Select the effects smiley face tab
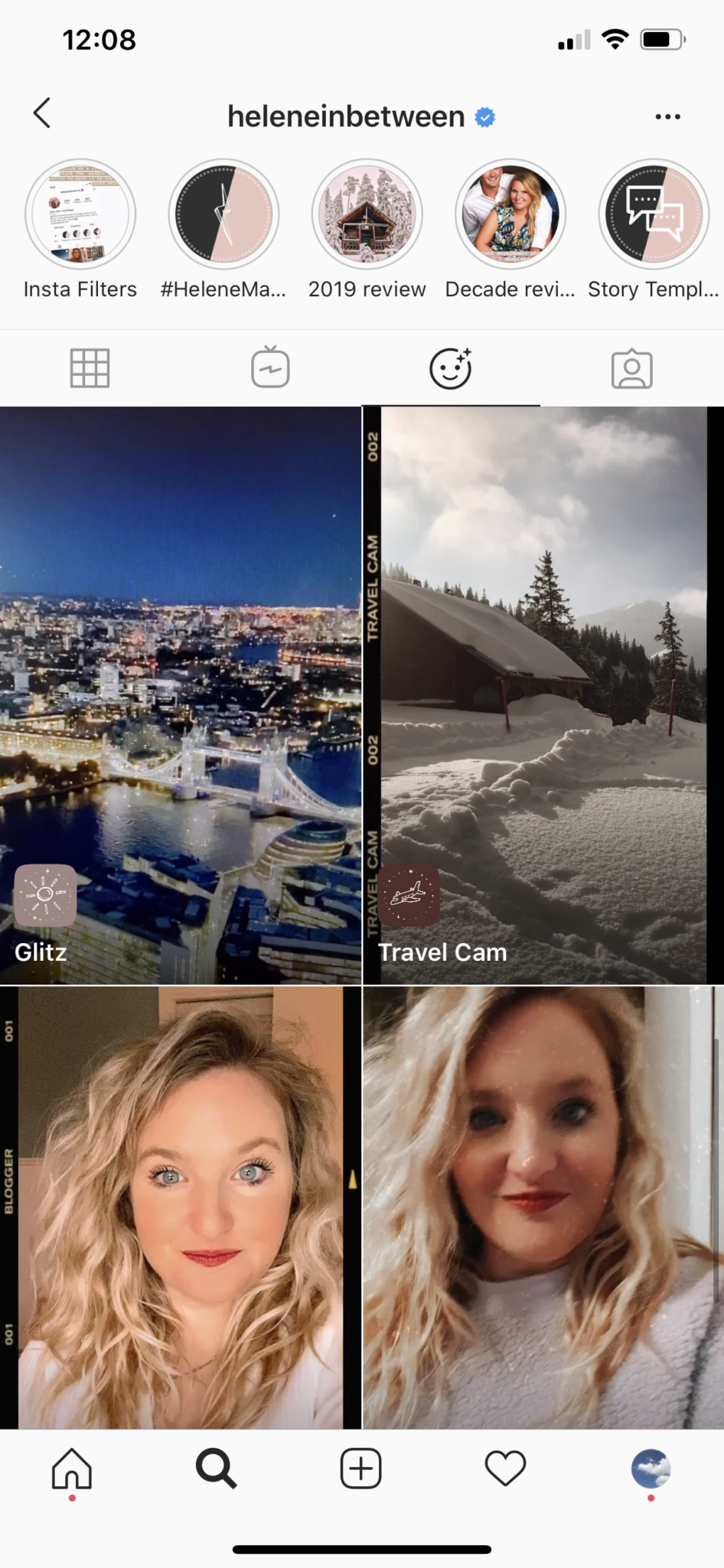This screenshot has height=1568, width=724. click(x=451, y=368)
